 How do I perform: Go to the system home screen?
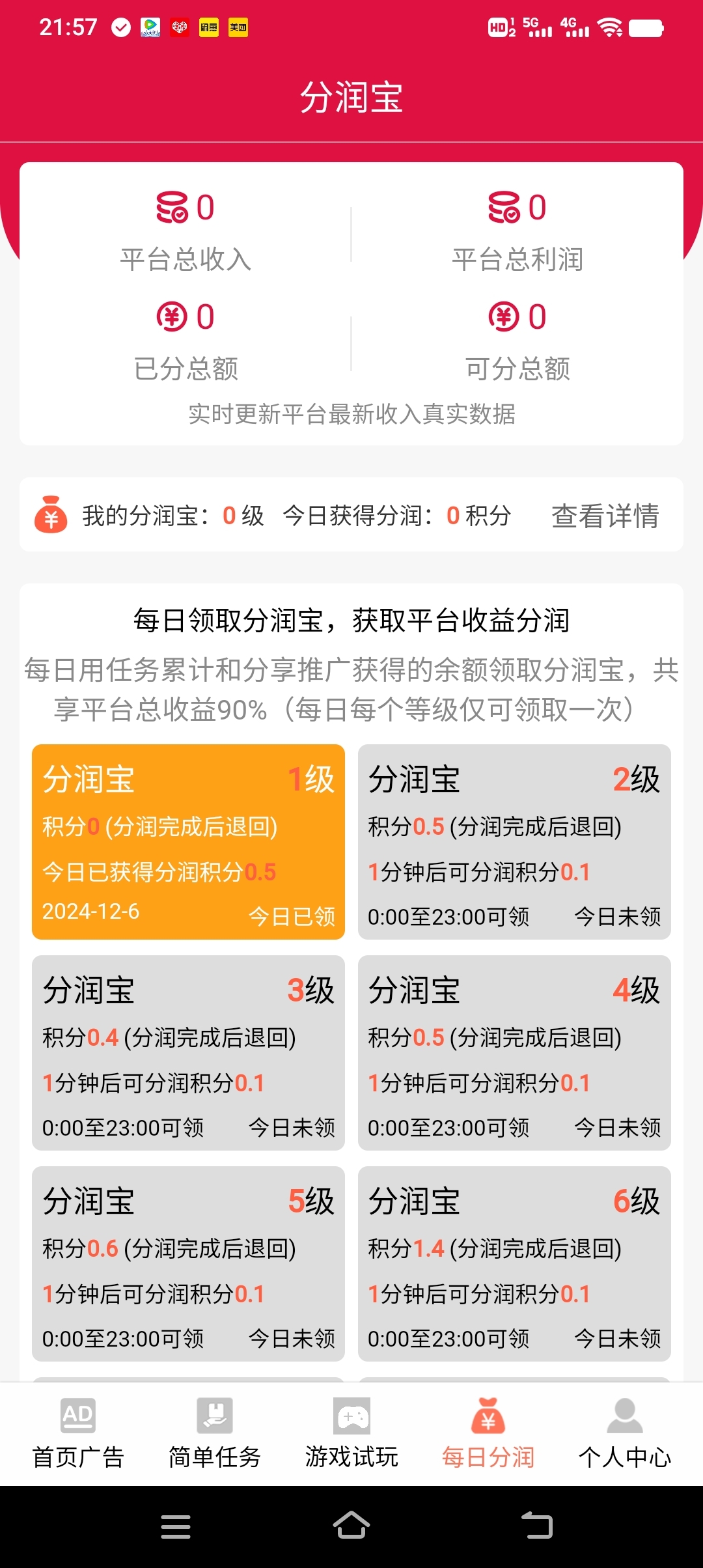(x=351, y=1525)
